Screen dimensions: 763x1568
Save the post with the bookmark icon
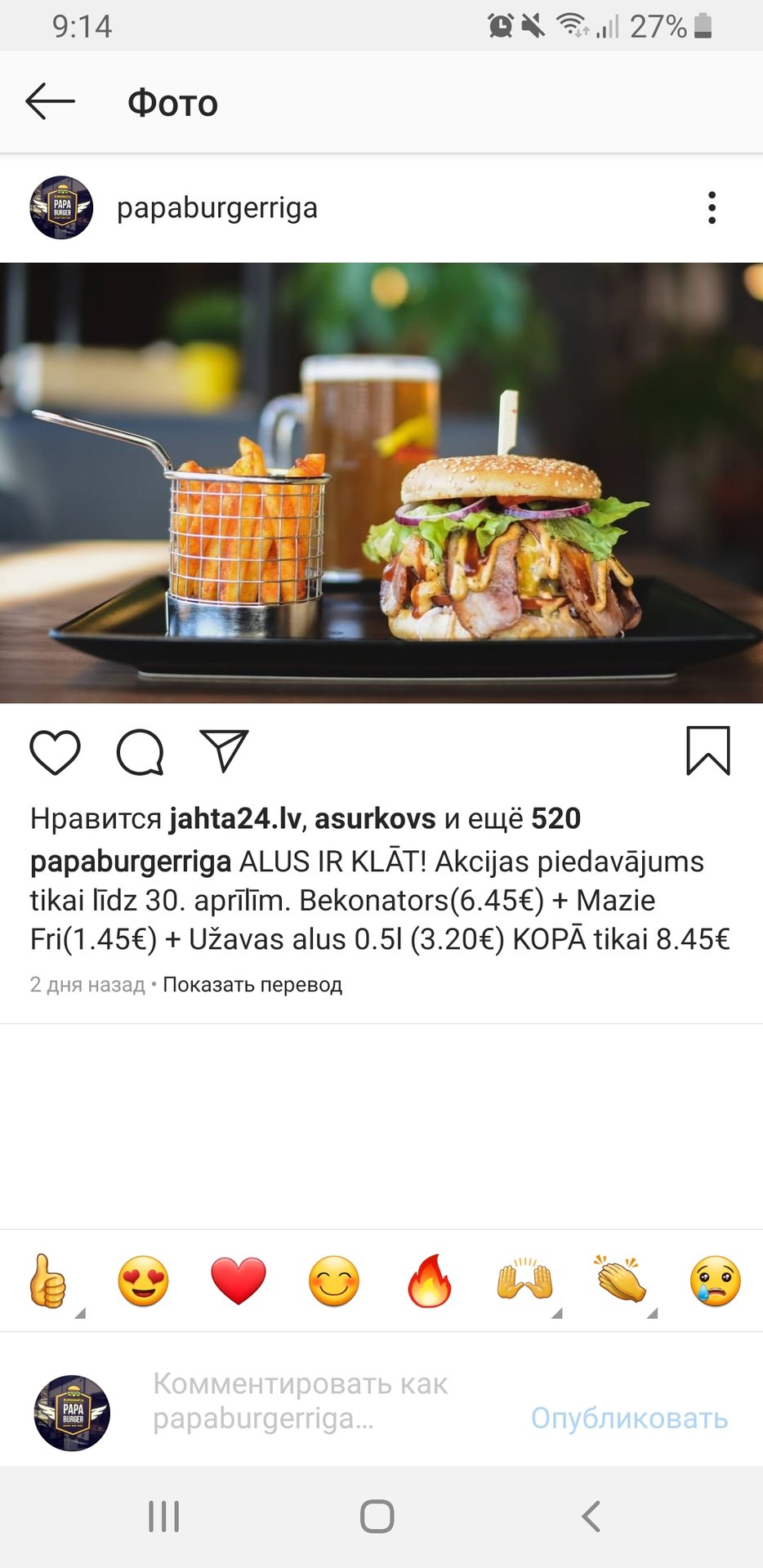pyautogui.click(x=707, y=751)
